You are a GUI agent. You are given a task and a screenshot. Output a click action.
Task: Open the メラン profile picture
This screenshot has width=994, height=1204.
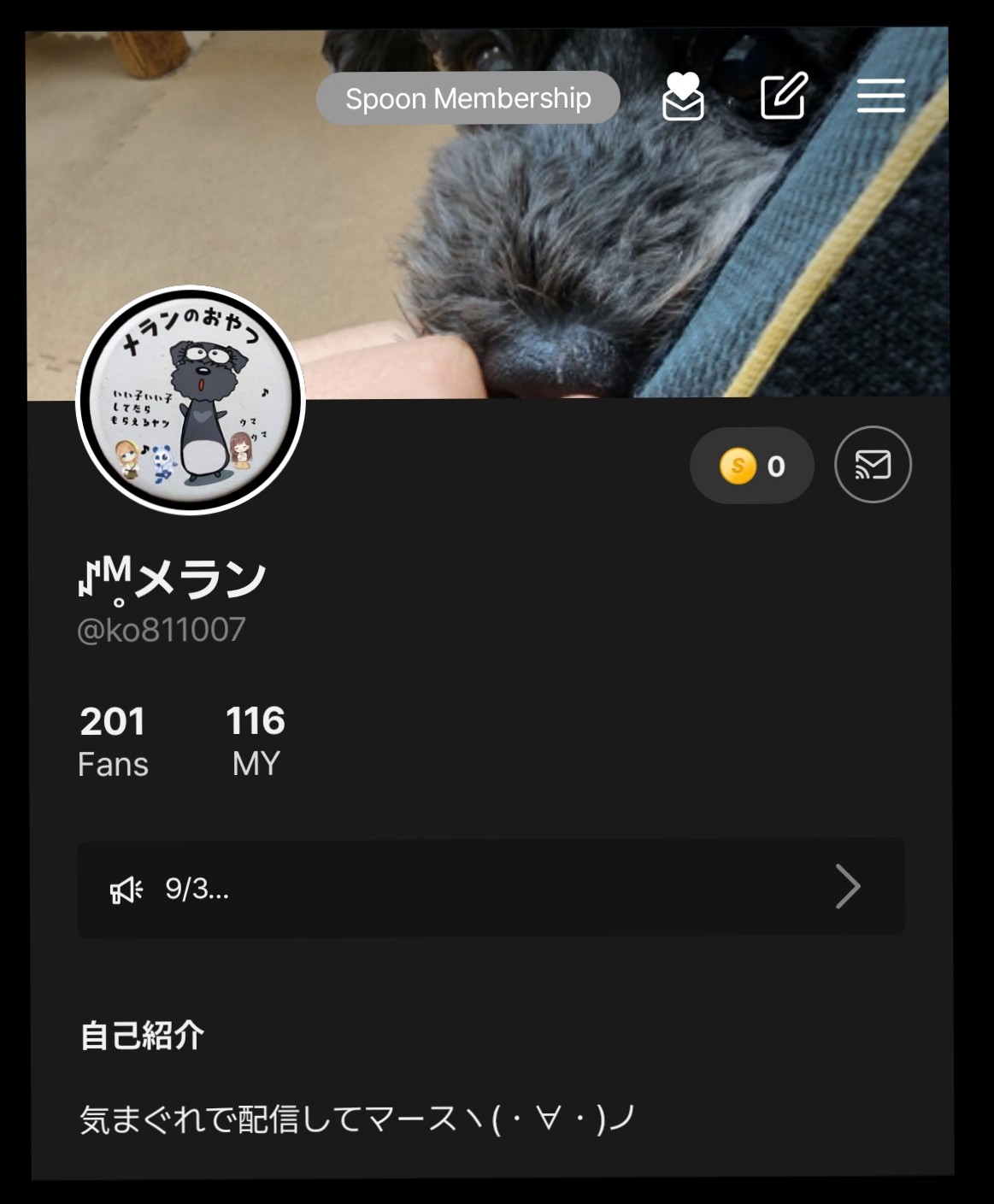coord(191,400)
